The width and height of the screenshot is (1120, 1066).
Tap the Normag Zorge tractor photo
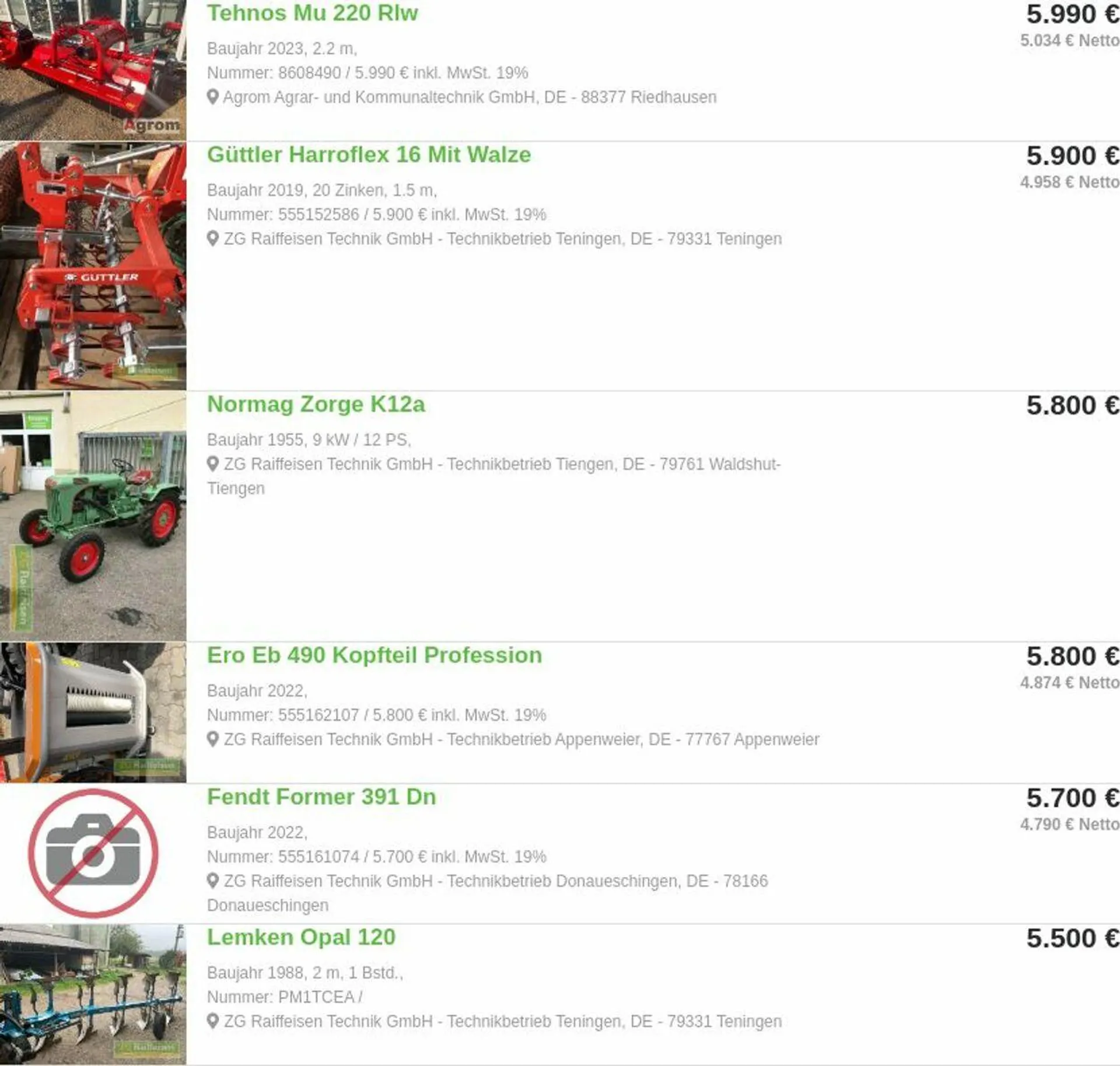click(93, 516)
